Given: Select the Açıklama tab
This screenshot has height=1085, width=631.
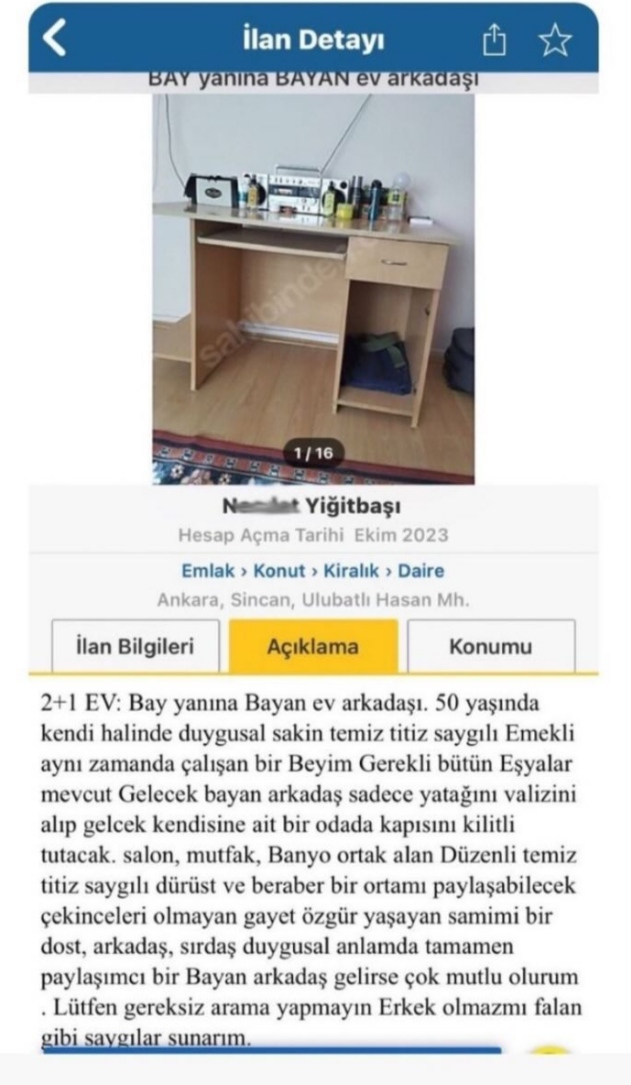Looking at the screenshot, I should coord(312,646).
